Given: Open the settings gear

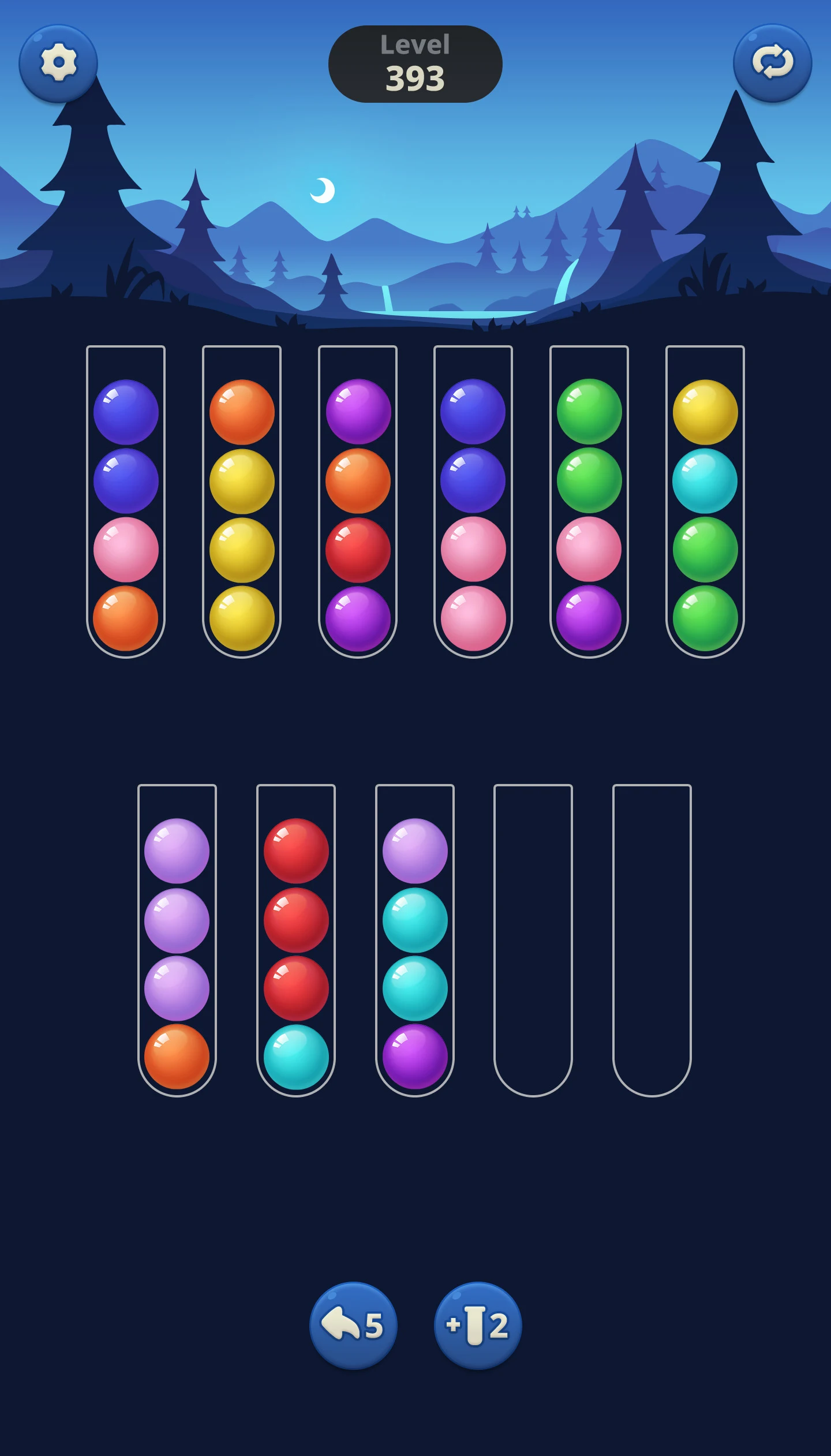Looking at the screenshot, I should click(x=58, y=64).
